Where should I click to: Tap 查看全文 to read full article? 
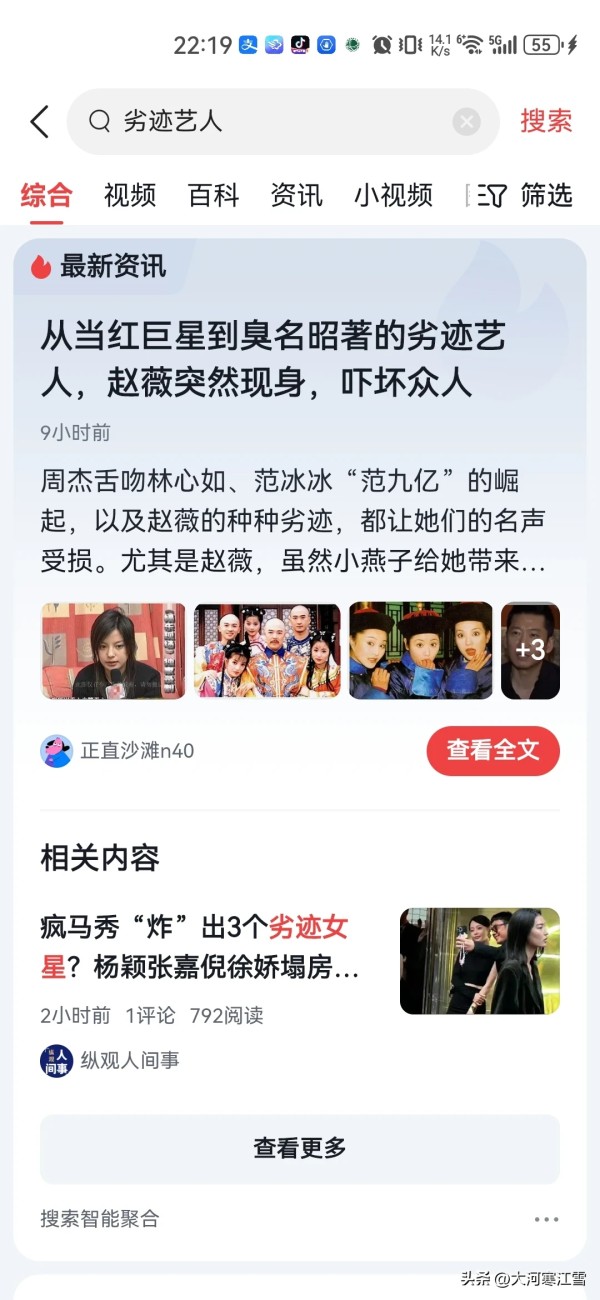493,750
